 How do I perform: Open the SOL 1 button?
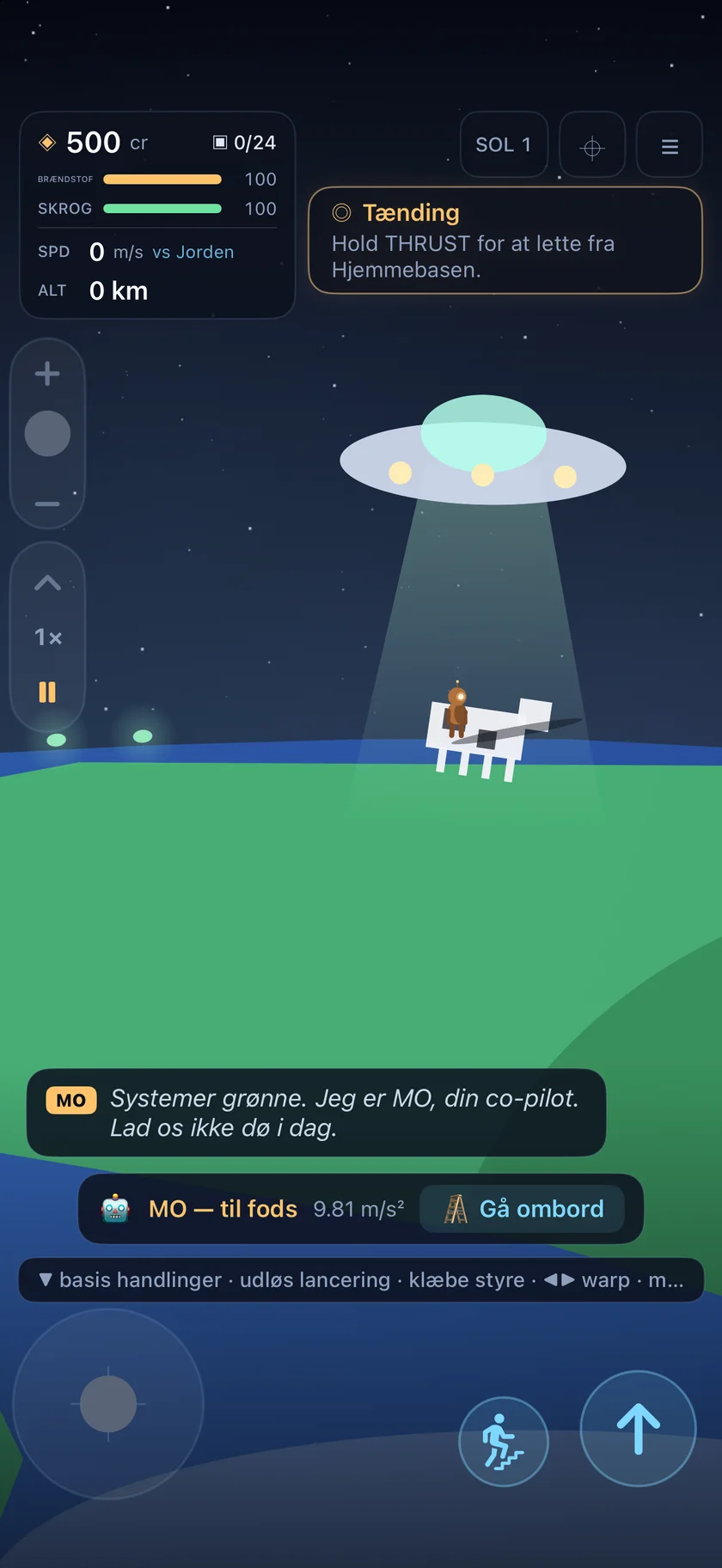[504, 145]
